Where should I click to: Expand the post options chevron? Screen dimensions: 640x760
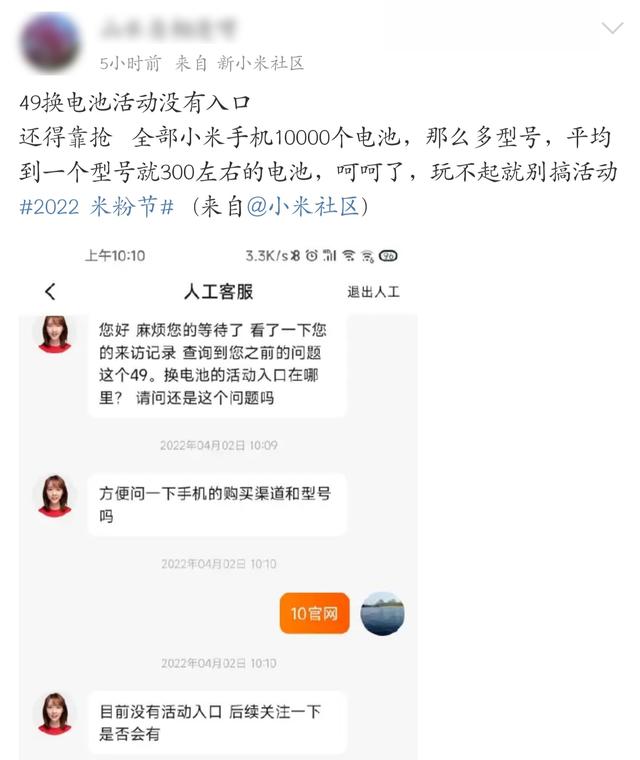click(x=611, y=29)
